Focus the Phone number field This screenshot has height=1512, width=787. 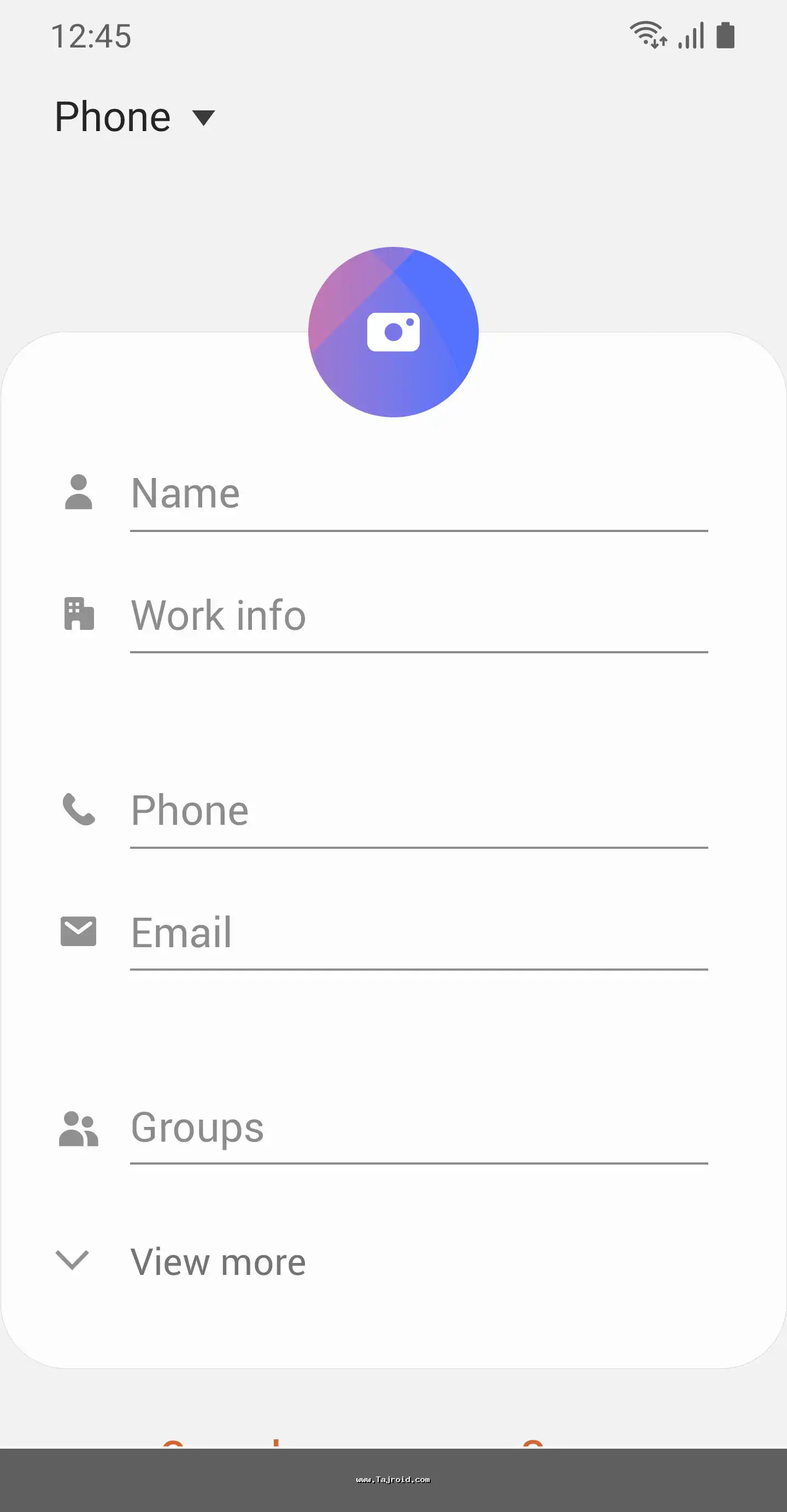[x=418, y=811]
